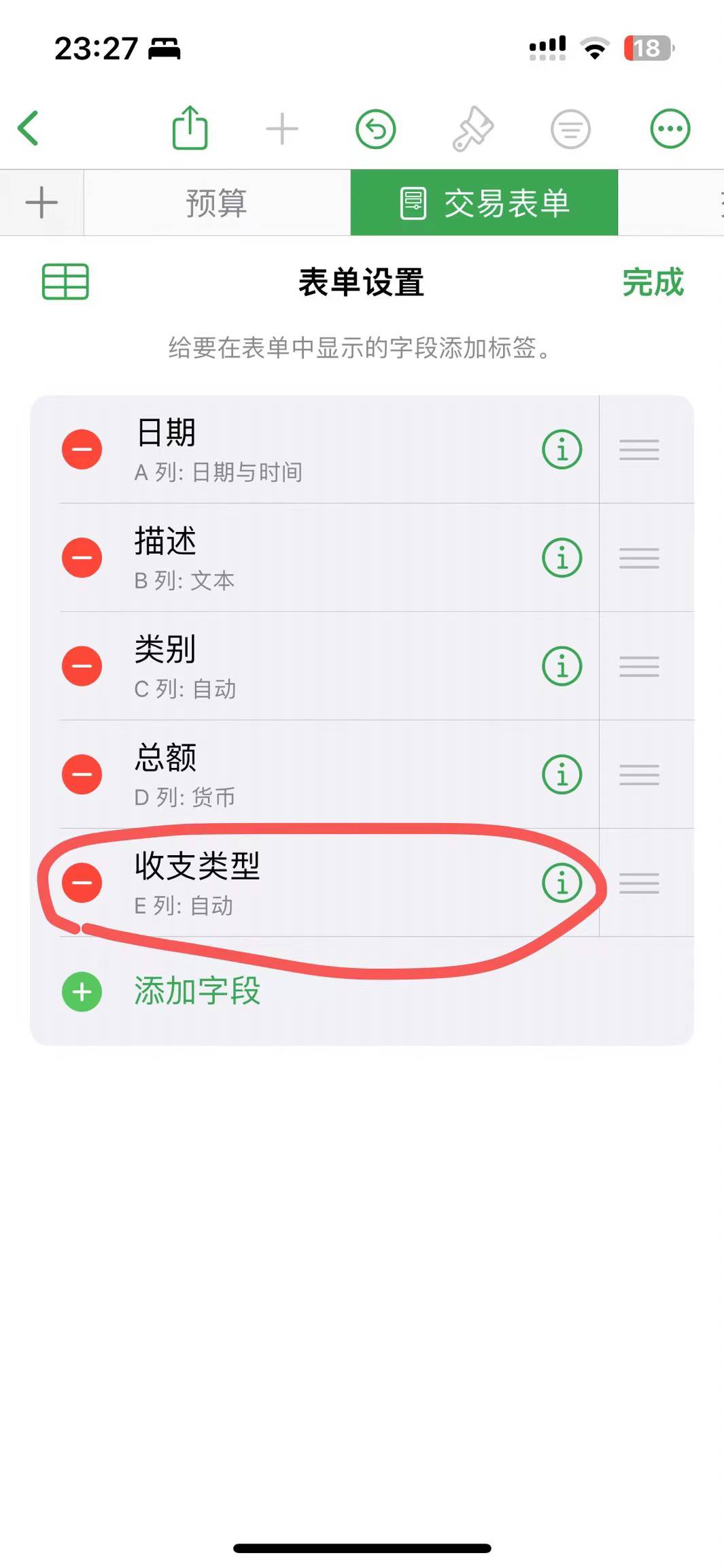Open info for the 描述 field
The width and height of the screenshot is (724, 1568).
click(x=562, y=558)
